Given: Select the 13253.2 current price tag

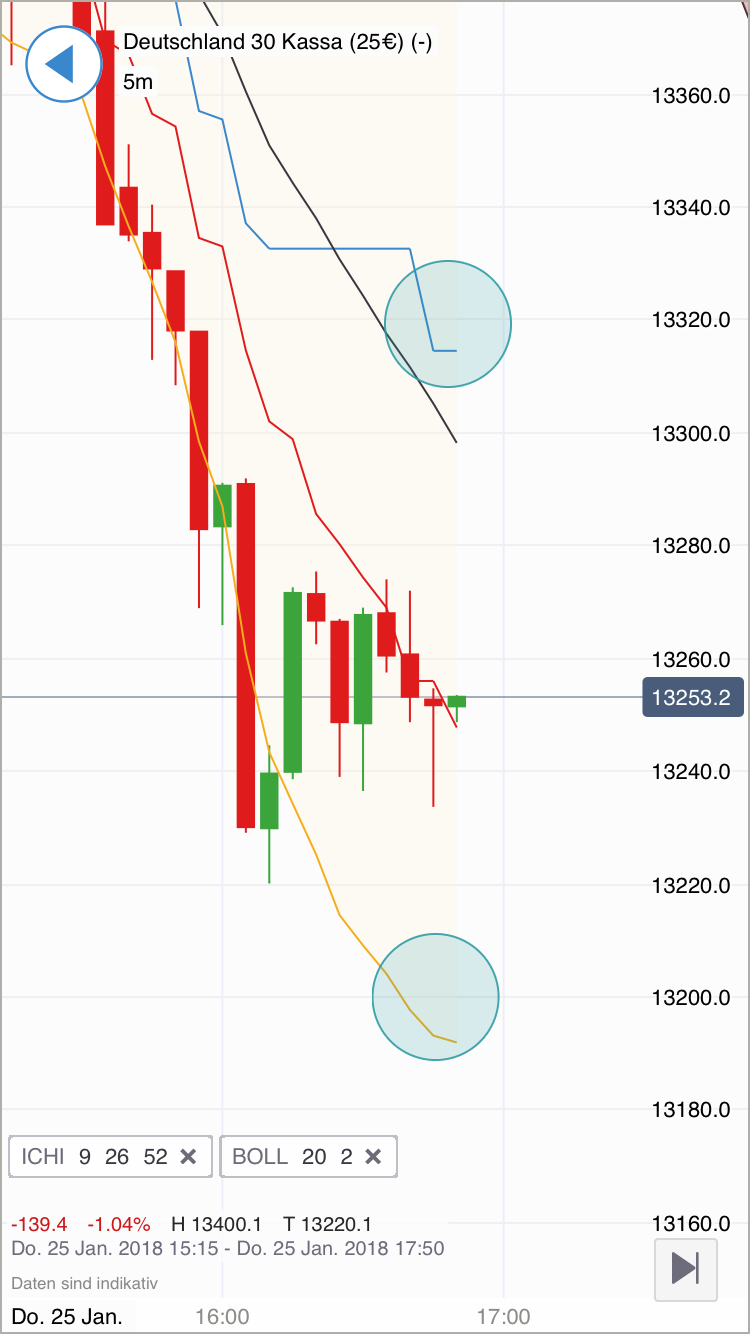Looking at the screenshot, I should [693, 697].
